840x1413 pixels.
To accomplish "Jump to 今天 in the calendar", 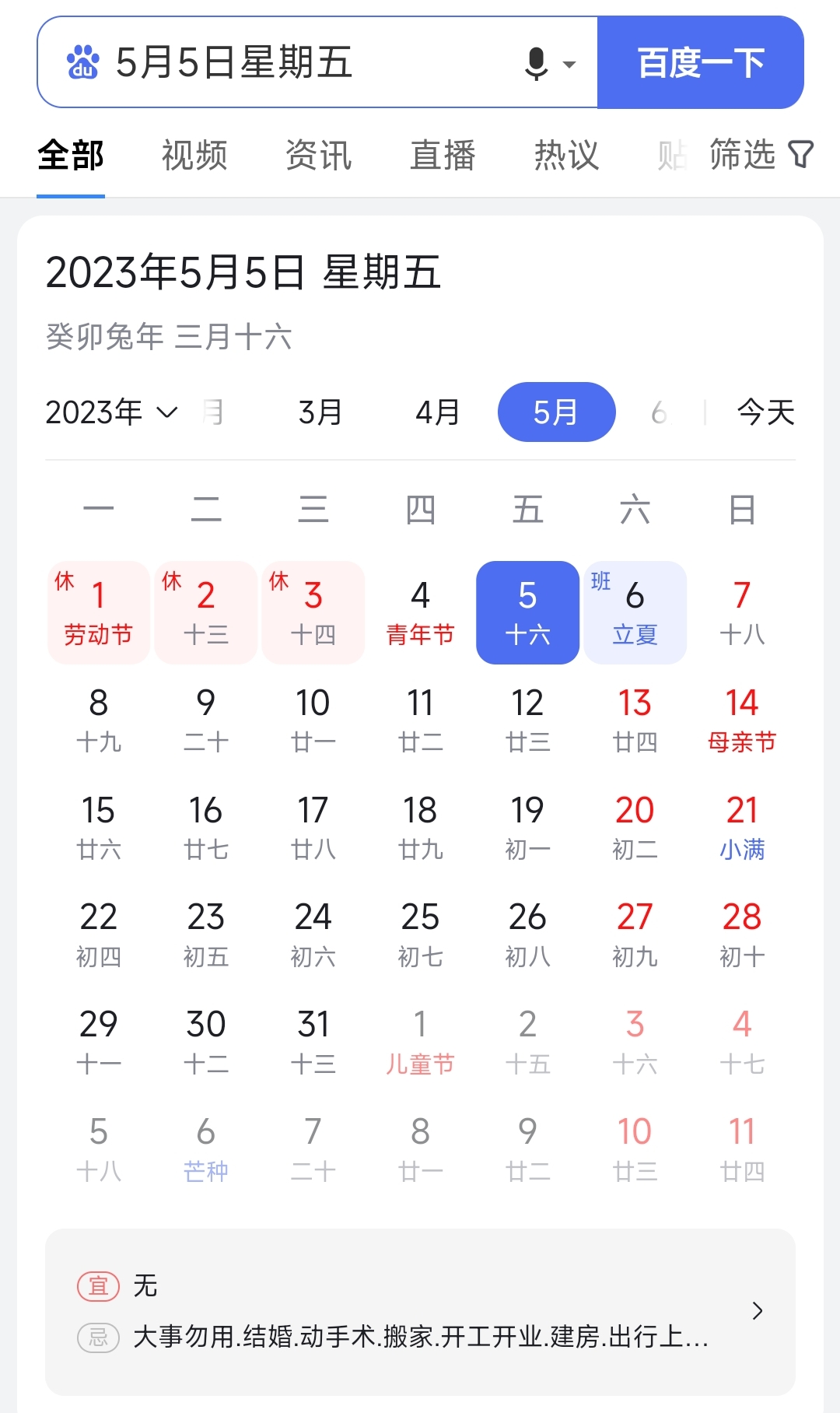I will point(766,412).
